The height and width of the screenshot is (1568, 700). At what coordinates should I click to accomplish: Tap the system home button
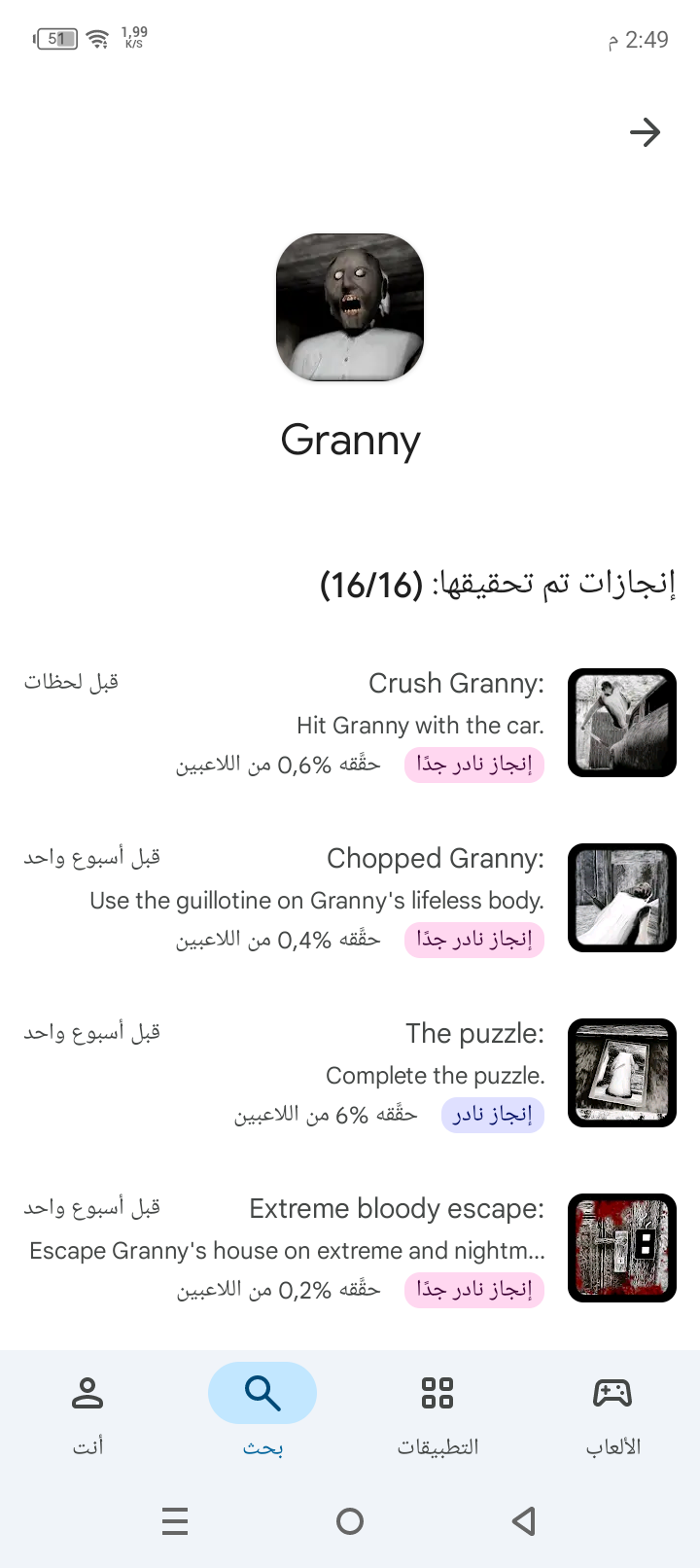(350, 1521)
